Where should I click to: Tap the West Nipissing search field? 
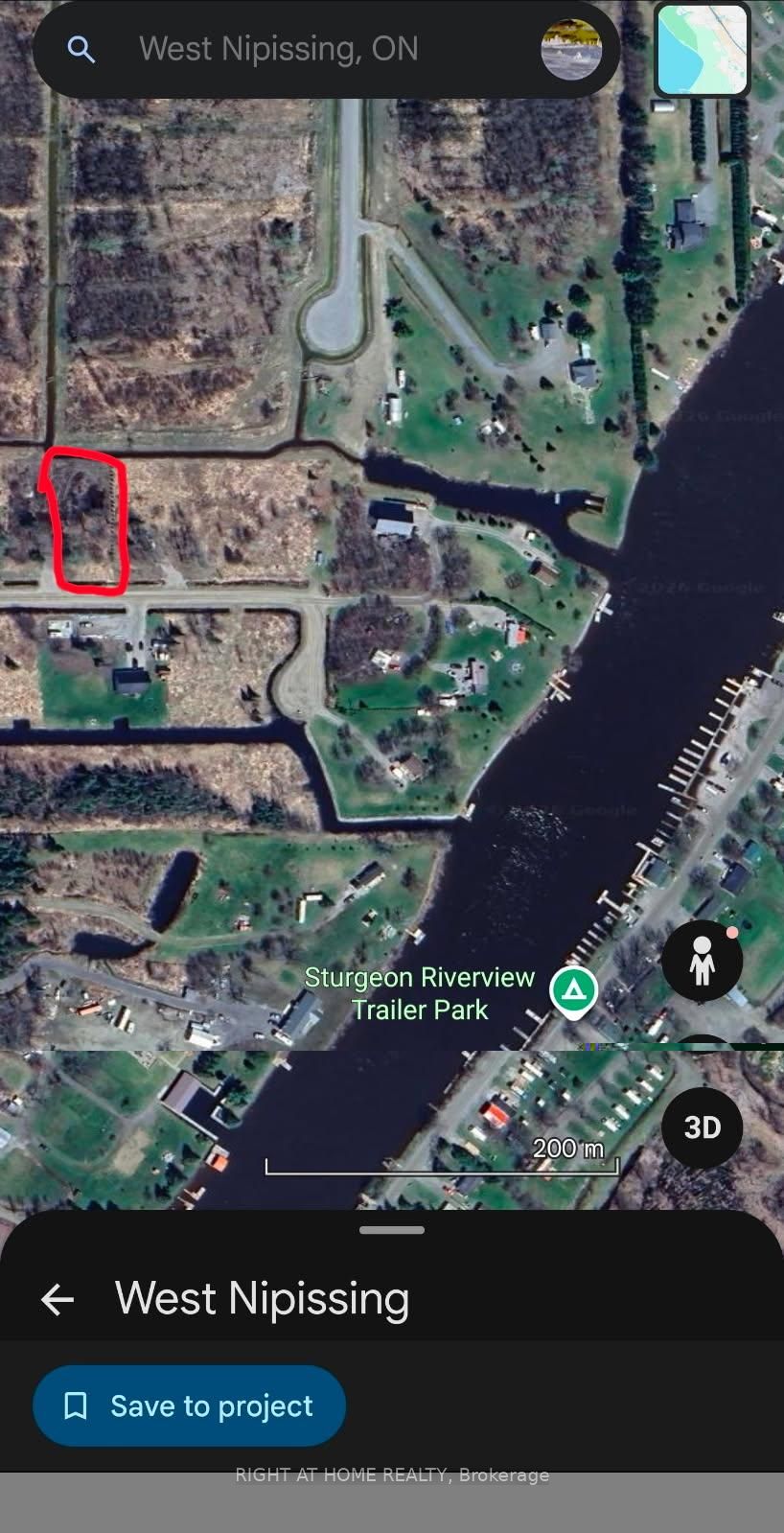point(326,49)
